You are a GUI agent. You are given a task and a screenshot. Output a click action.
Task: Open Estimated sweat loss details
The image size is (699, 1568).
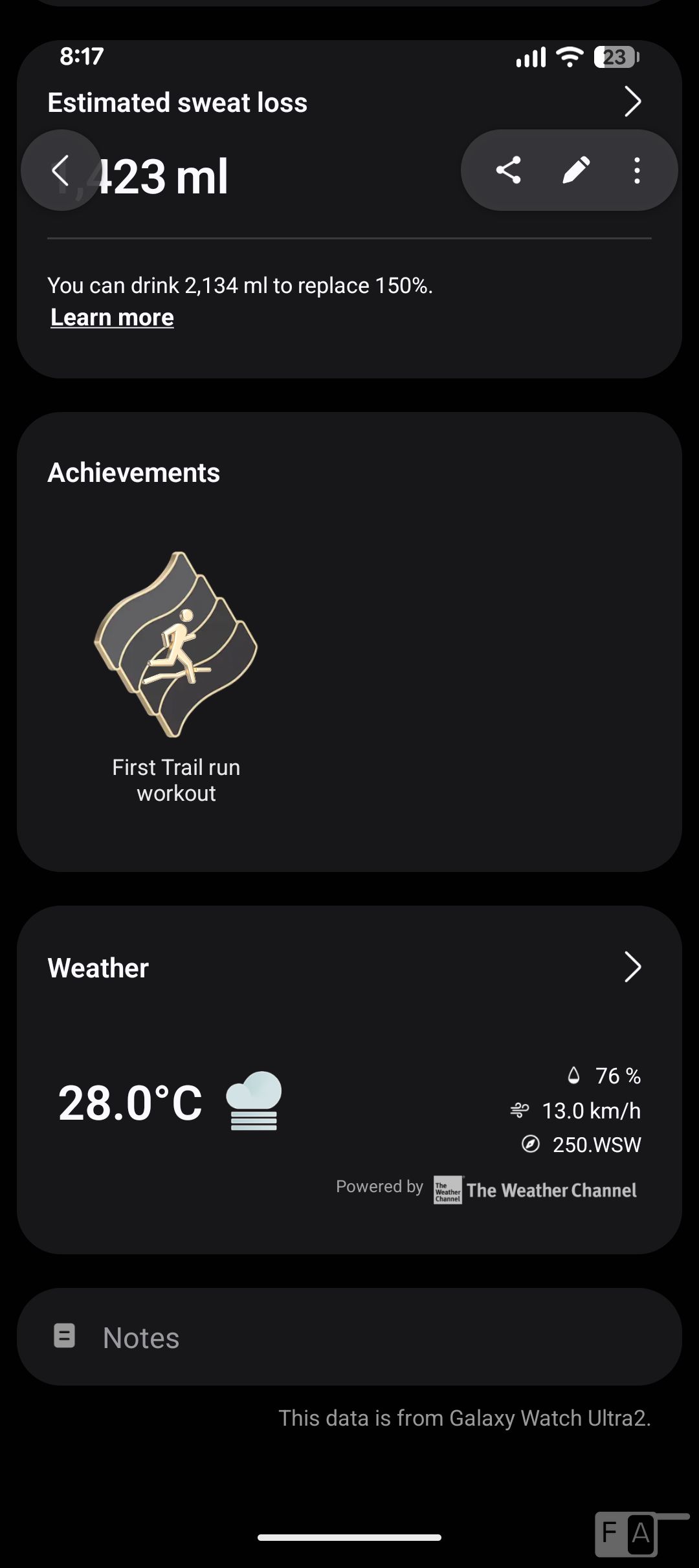click(x=632, y=102)
